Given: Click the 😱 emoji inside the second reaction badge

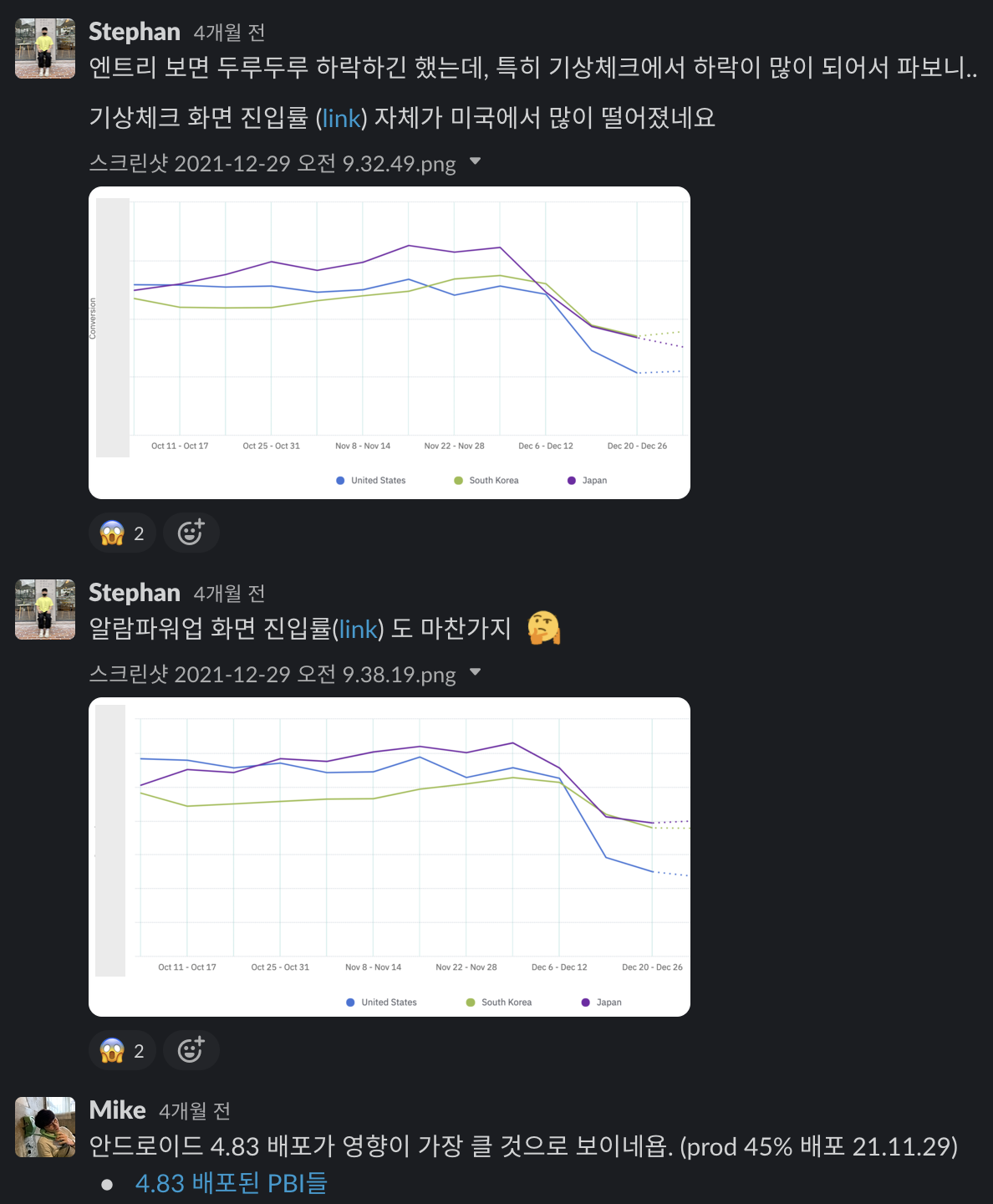Looking at the screenshot, I should pos(113,1050).
